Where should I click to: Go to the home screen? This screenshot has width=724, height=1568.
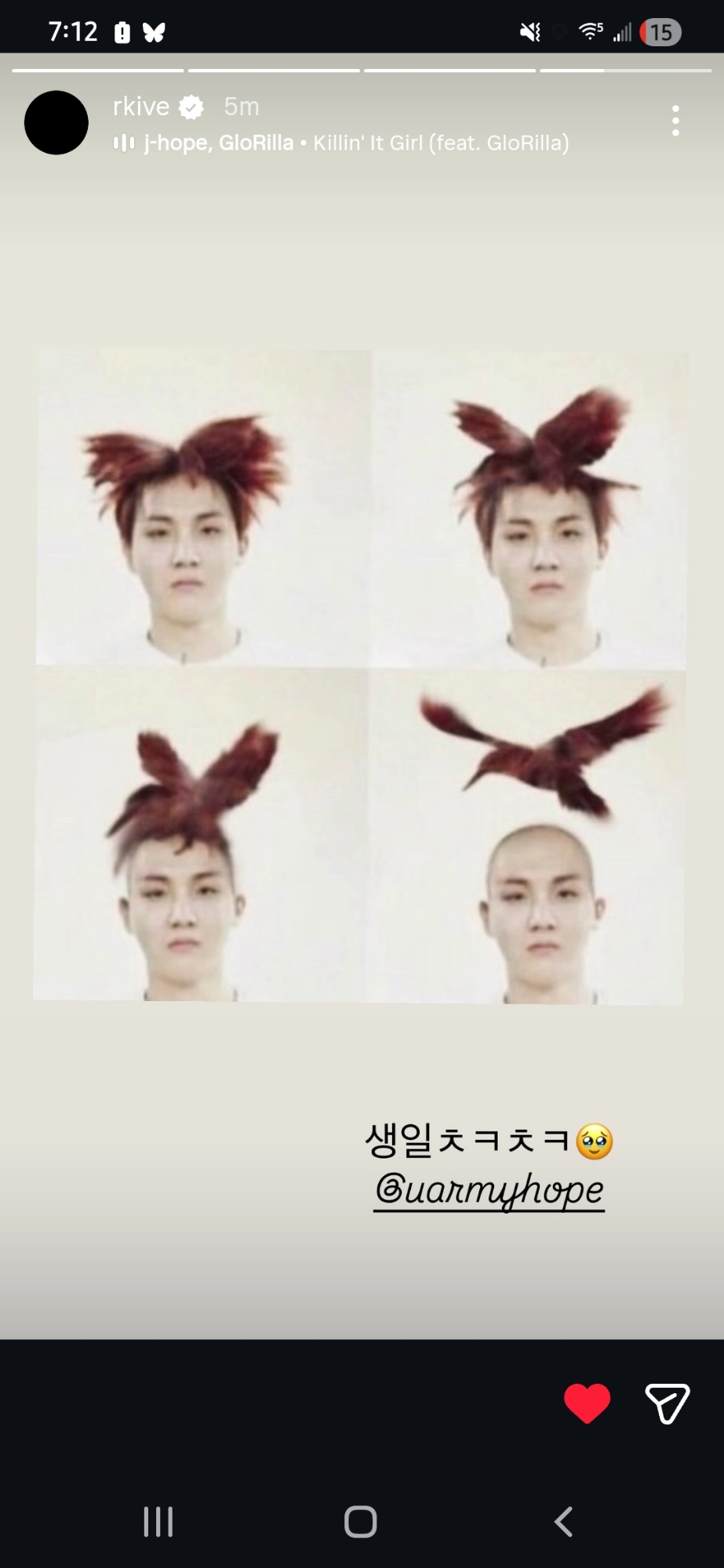click(361, 1522)
